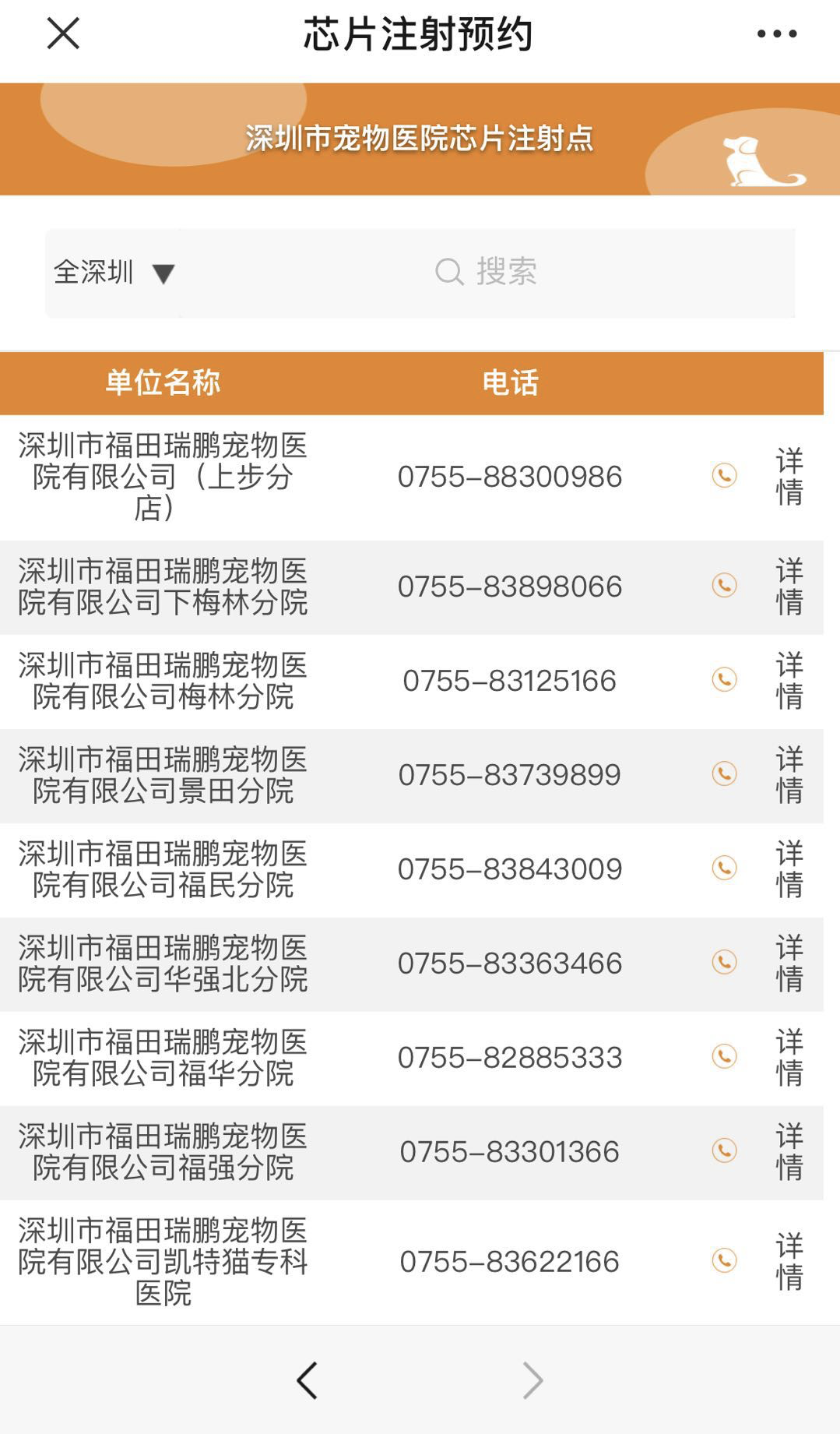Screen dimensions: 840x1434
Task: Open 详情 for 福华分院
Action: coord(789,1057)
